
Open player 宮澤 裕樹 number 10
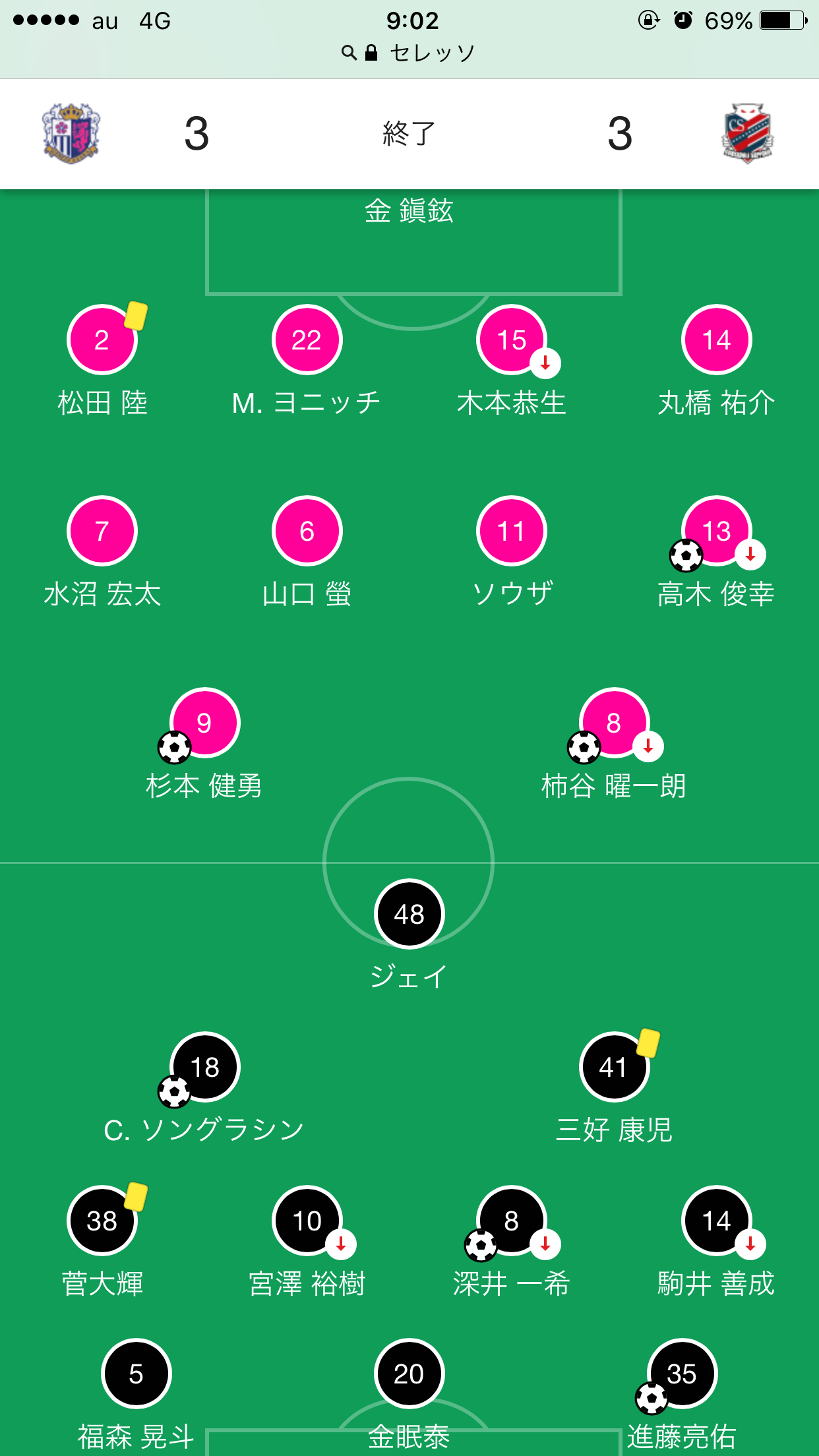pos(307,1221)
